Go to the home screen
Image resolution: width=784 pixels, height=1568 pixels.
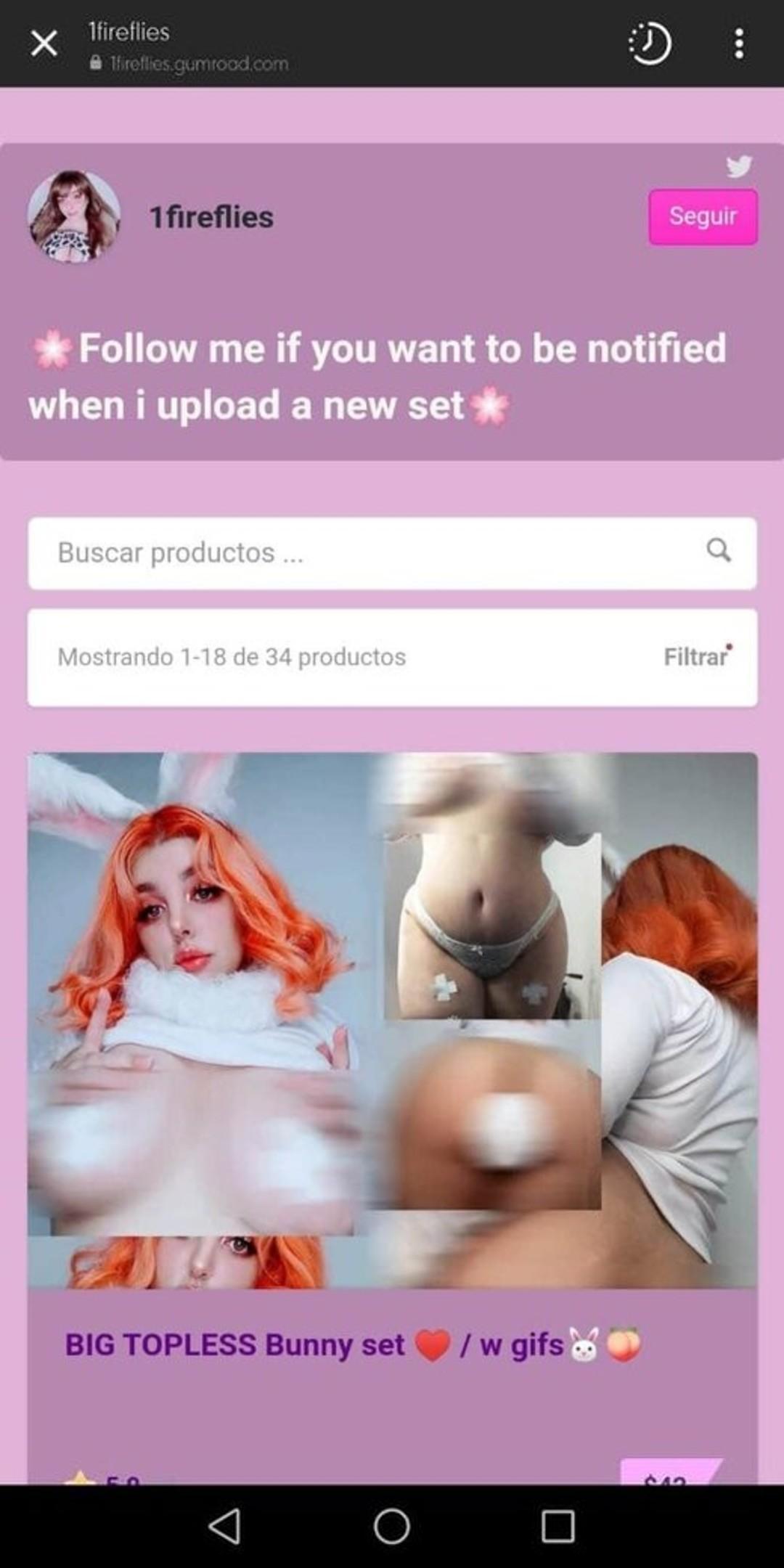(x=392, y=1526)
